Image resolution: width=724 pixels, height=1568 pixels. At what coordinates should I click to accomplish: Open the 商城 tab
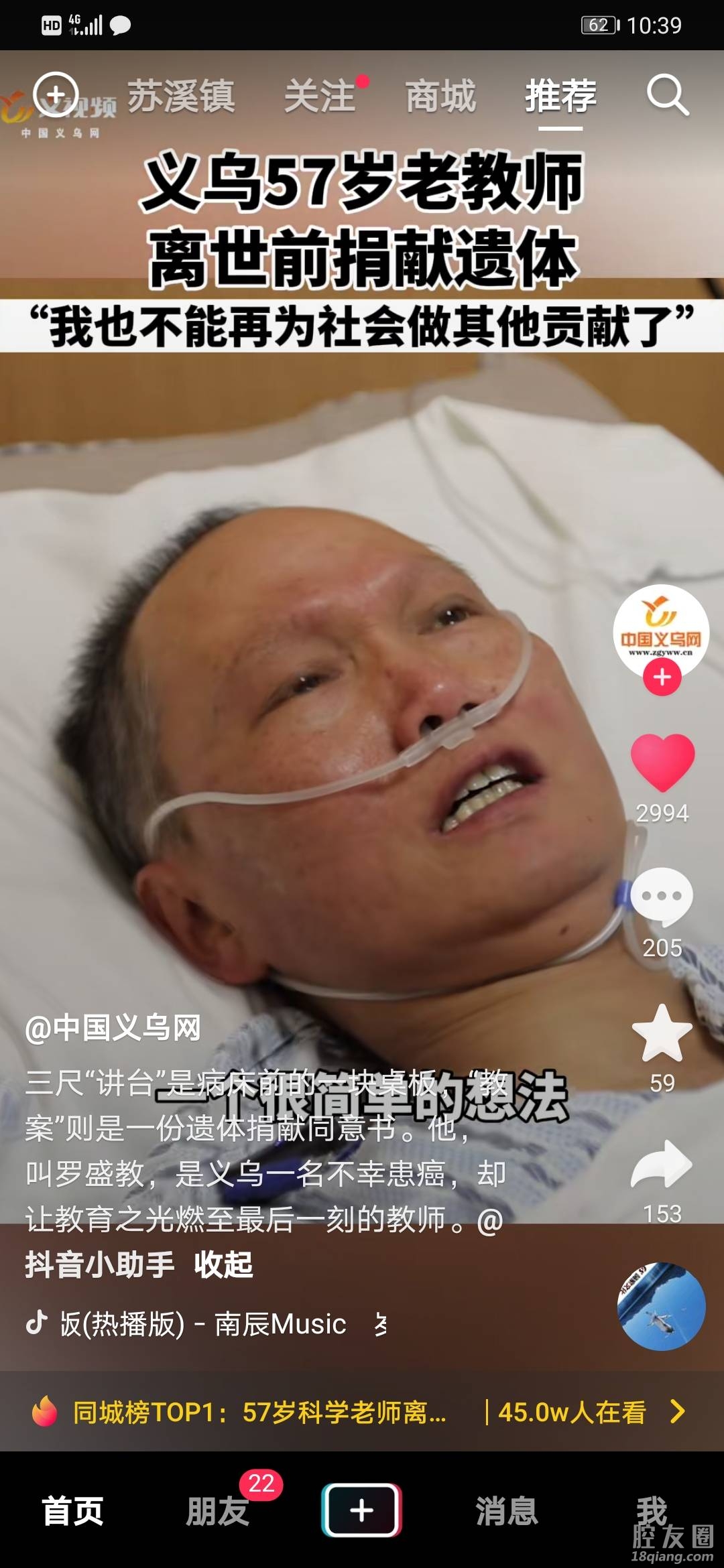pyautogui.click(x=440, y=96)
